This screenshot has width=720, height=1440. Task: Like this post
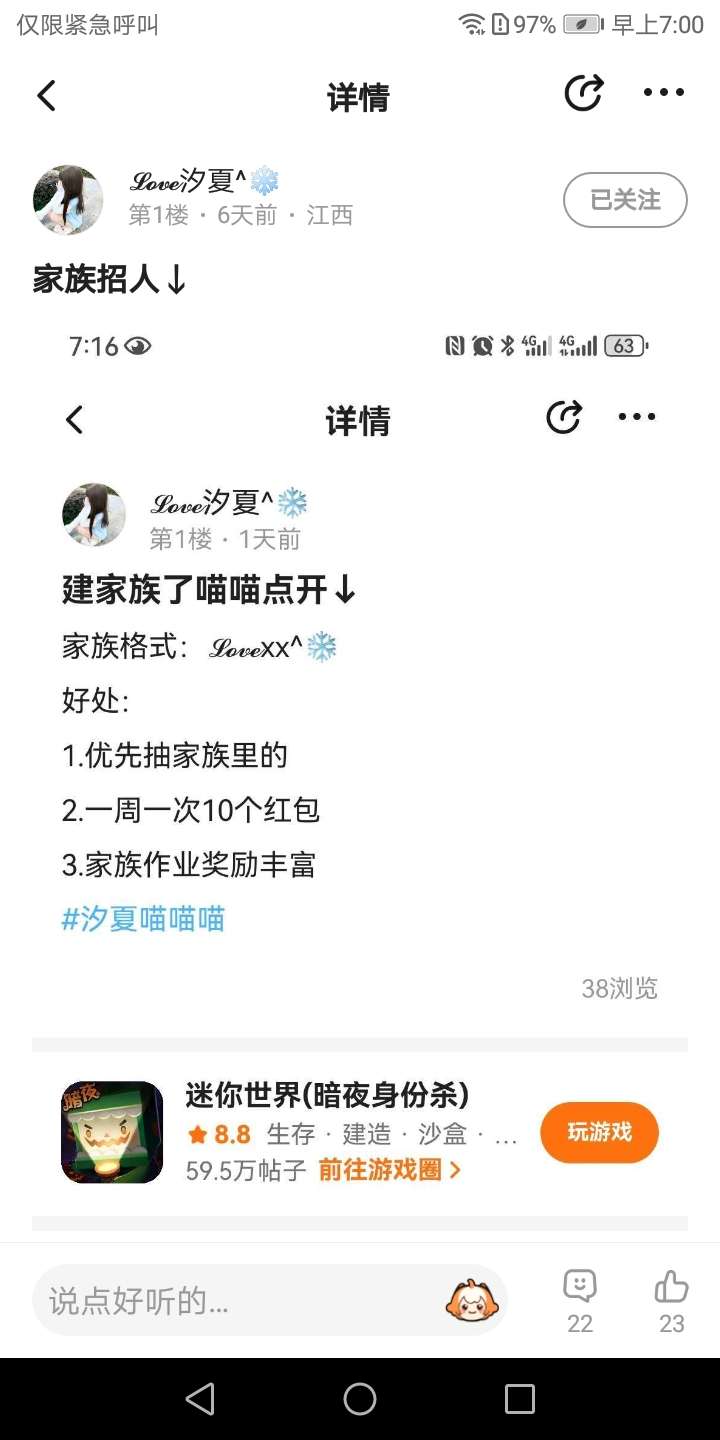click(x=672, y=1300)
